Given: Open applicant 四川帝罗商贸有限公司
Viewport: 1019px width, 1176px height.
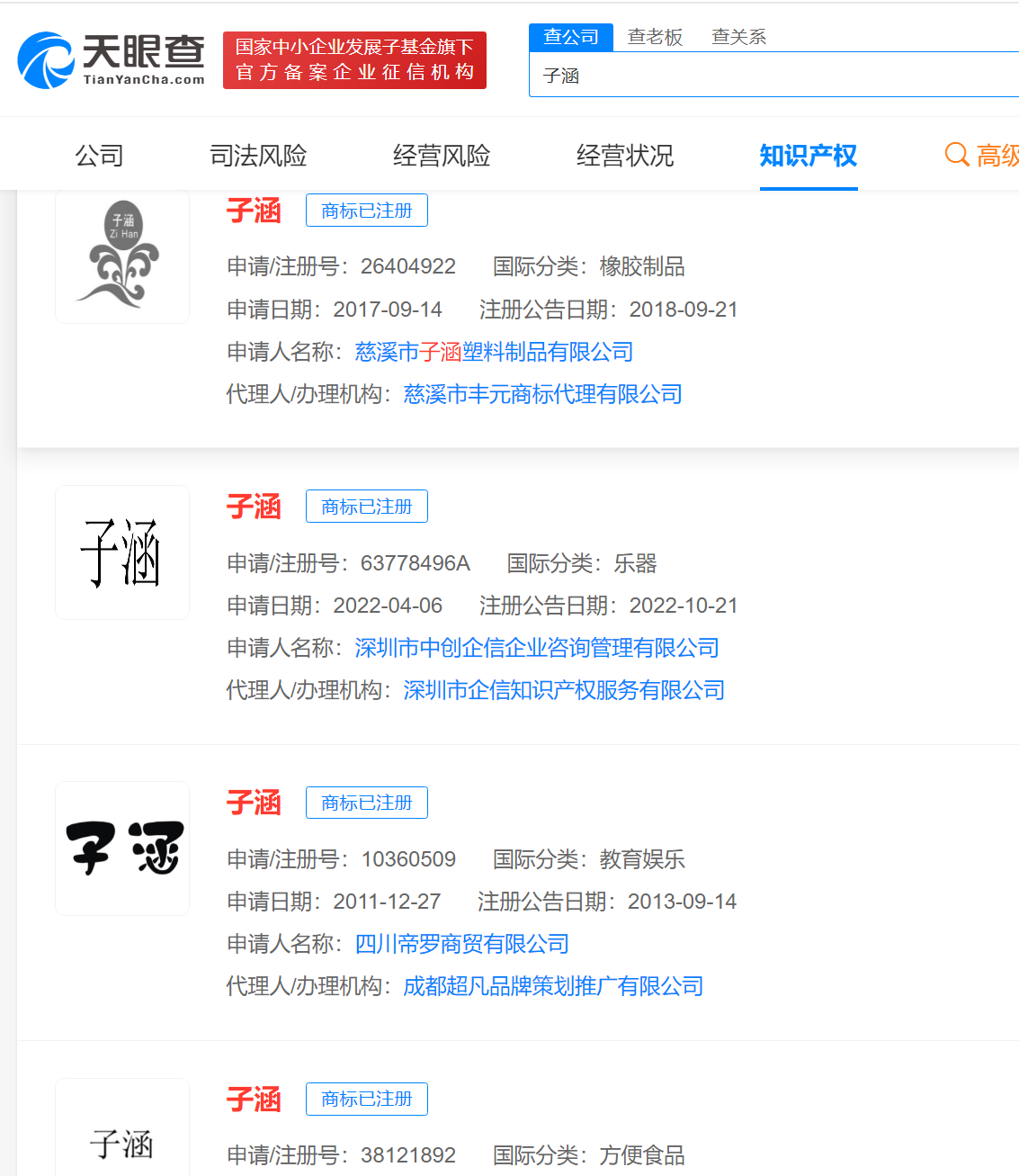Looking at the screenshot, I should point(462,944).
